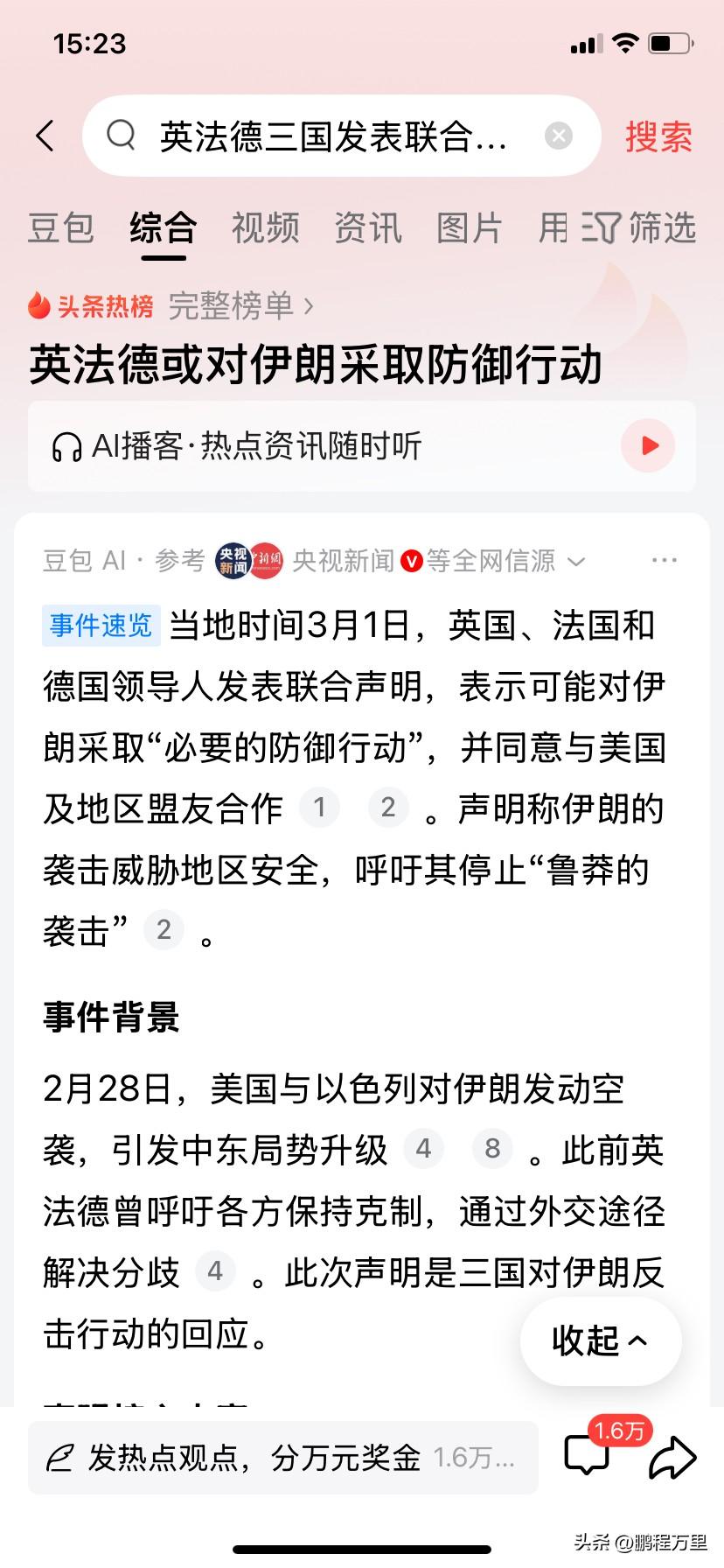724x1568 pixels.
Task: Play the AI podcast audio
Action: 647,446
